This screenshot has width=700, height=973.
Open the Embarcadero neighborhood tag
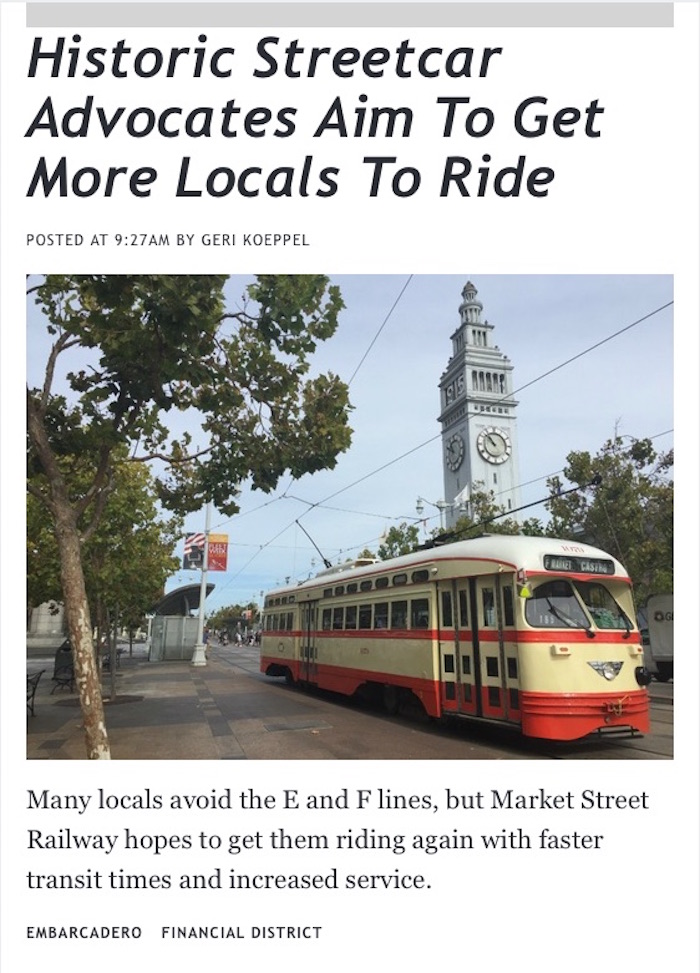coord(85,932)
